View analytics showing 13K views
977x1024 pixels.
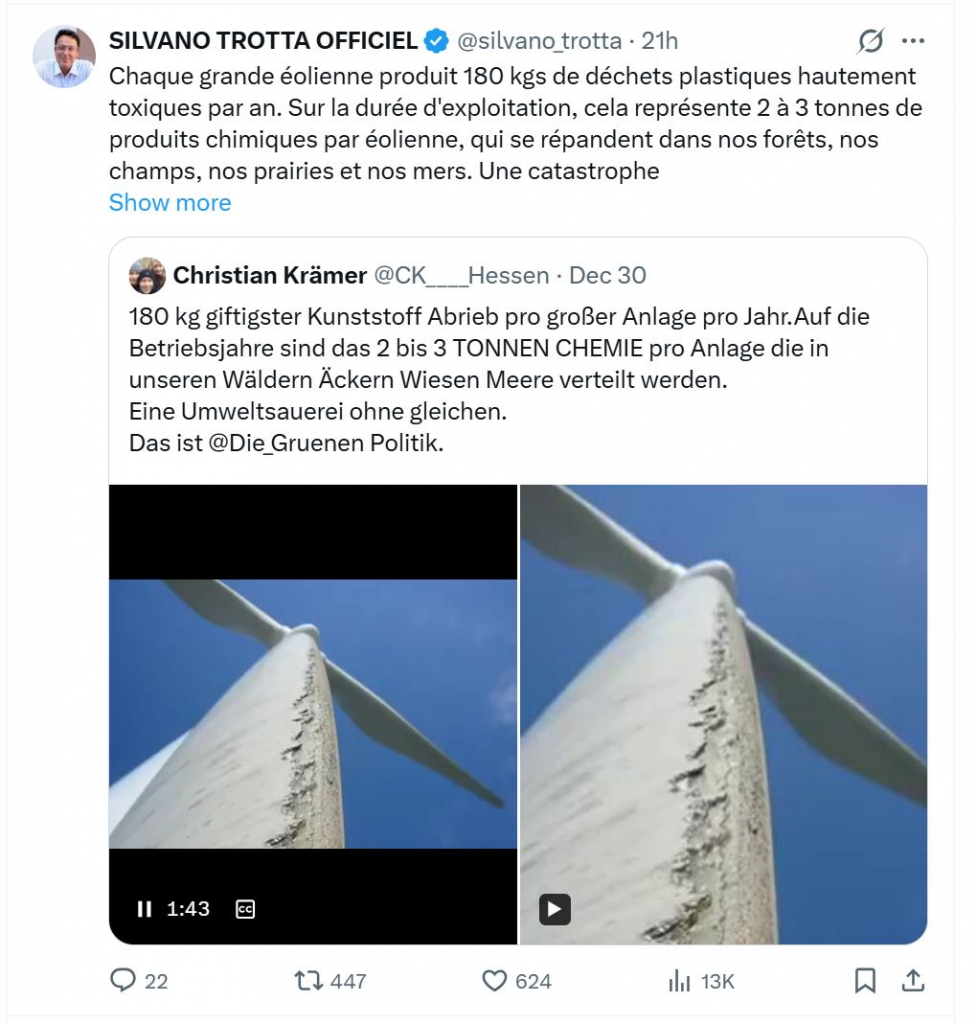(x=680, y=981)
